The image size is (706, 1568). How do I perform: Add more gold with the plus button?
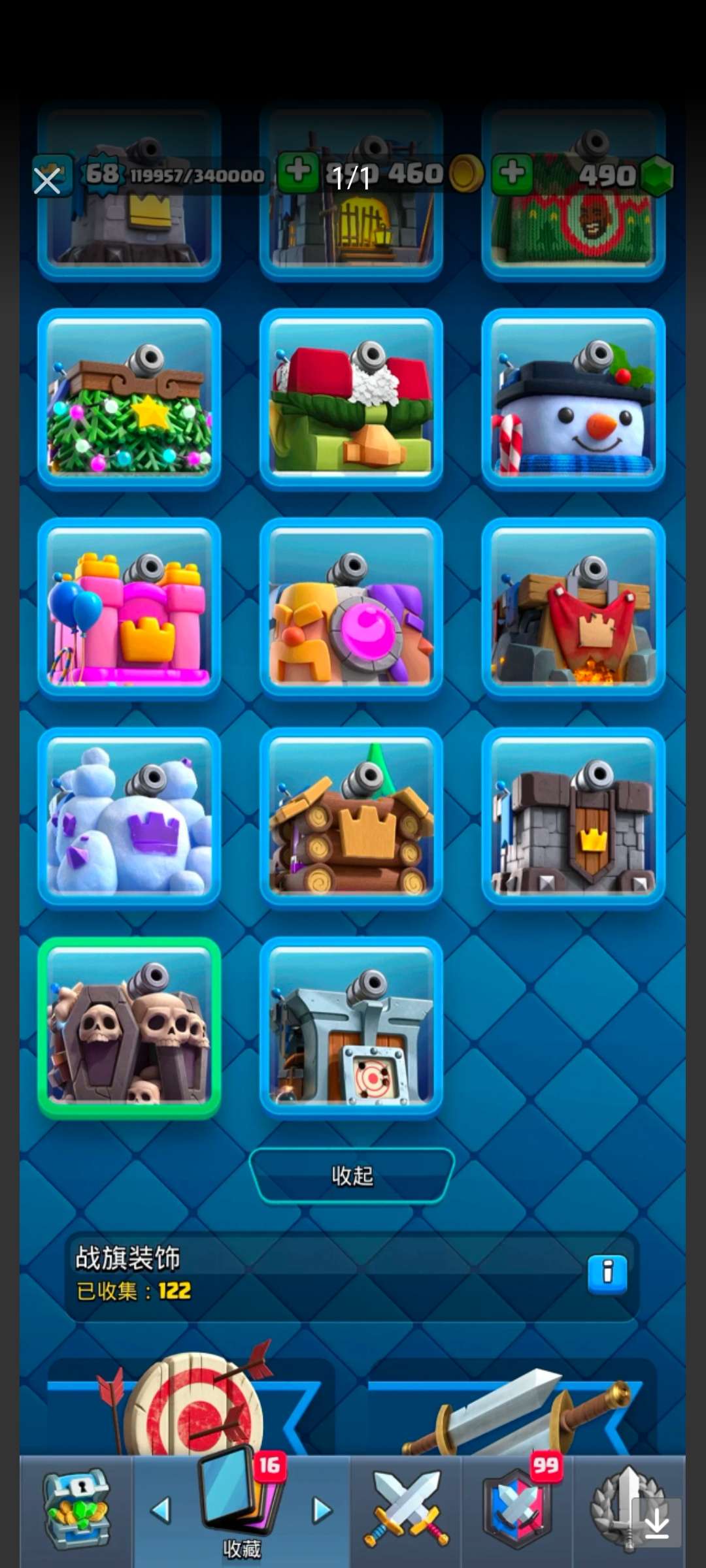point(298,172)
